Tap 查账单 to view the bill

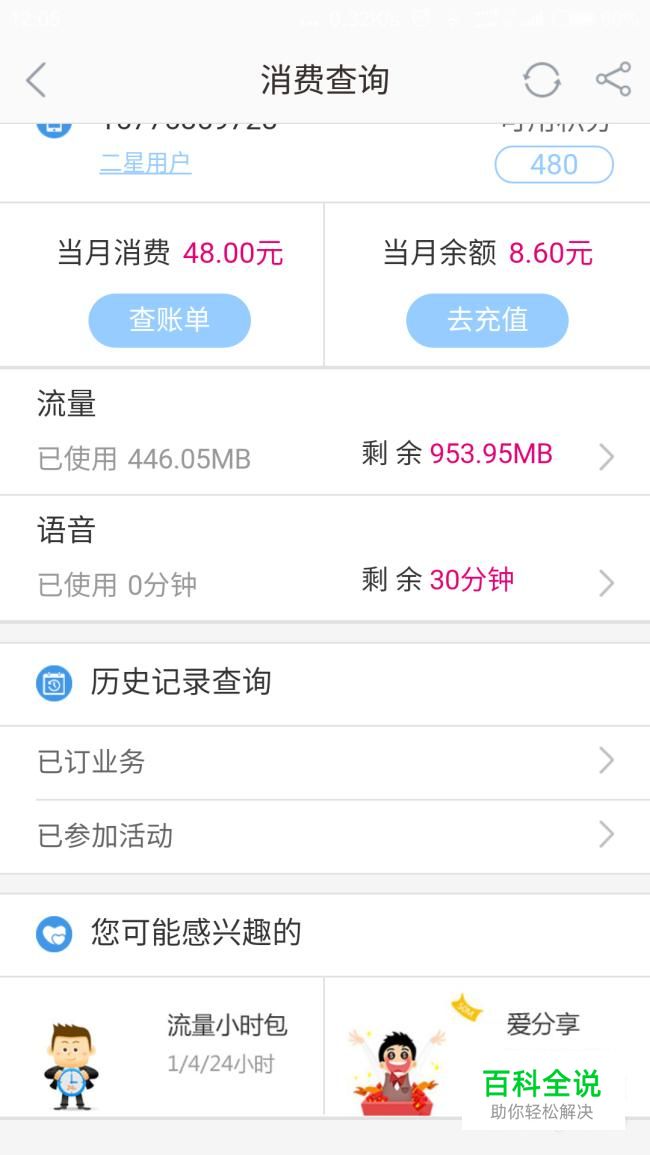coord(170,320)
